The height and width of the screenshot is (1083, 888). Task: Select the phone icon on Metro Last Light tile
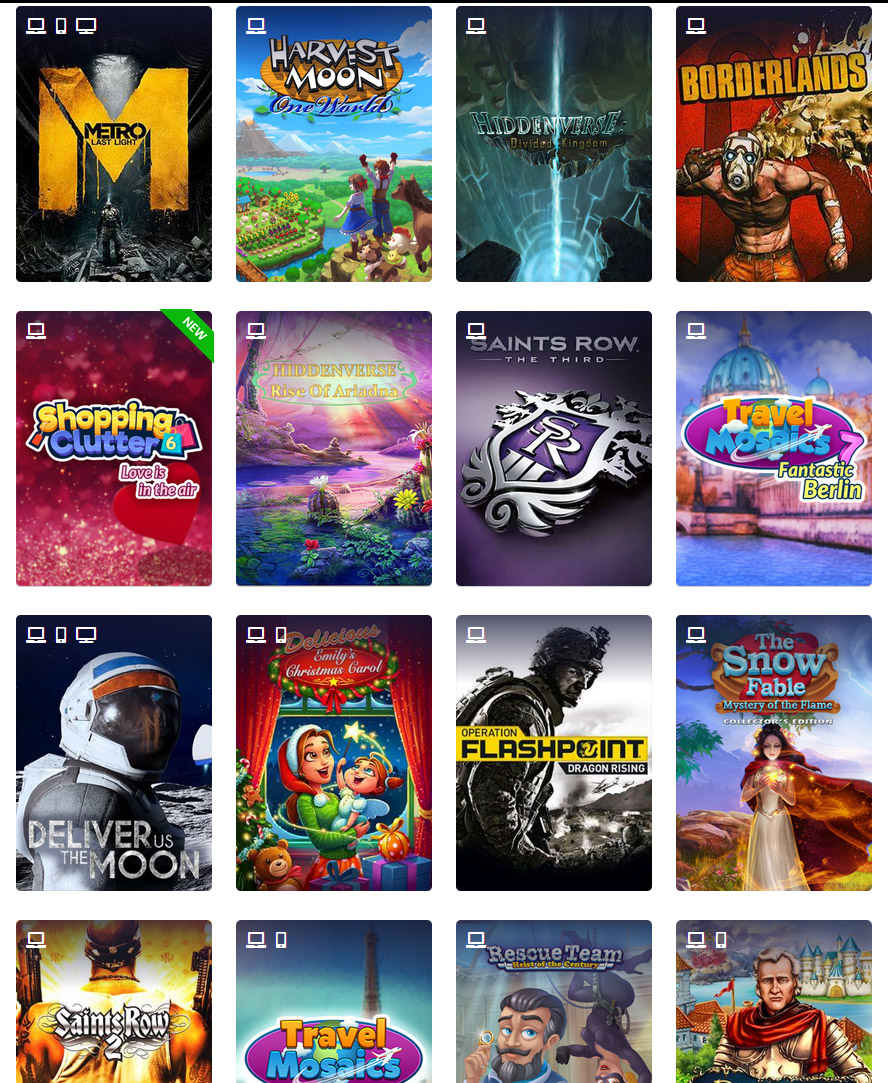click(x=59, y=26)
